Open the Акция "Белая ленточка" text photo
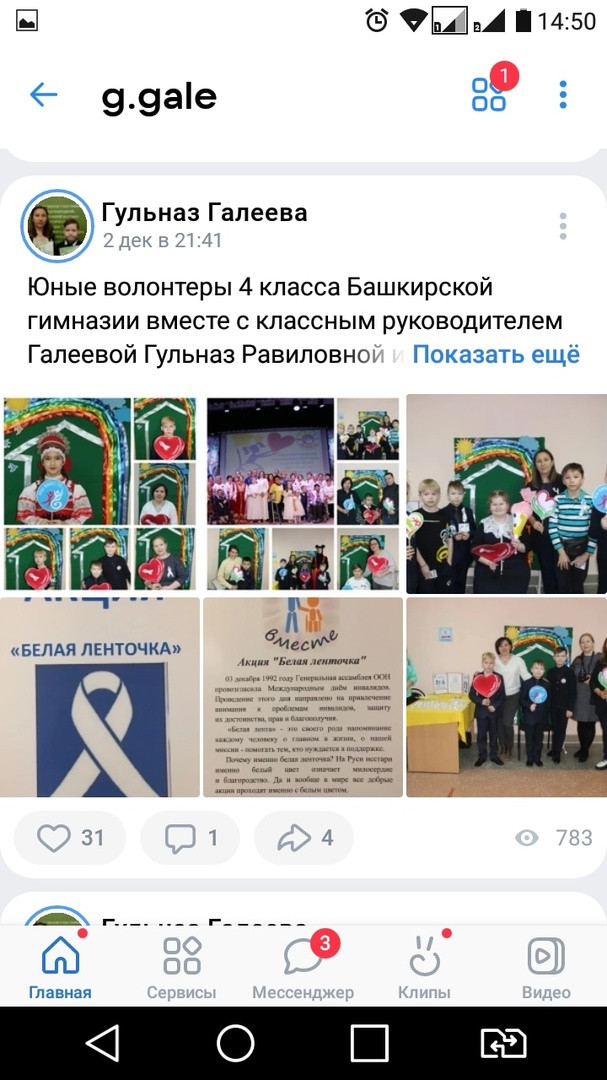Viewport: 607px width, 1080px height. point(303,697)
